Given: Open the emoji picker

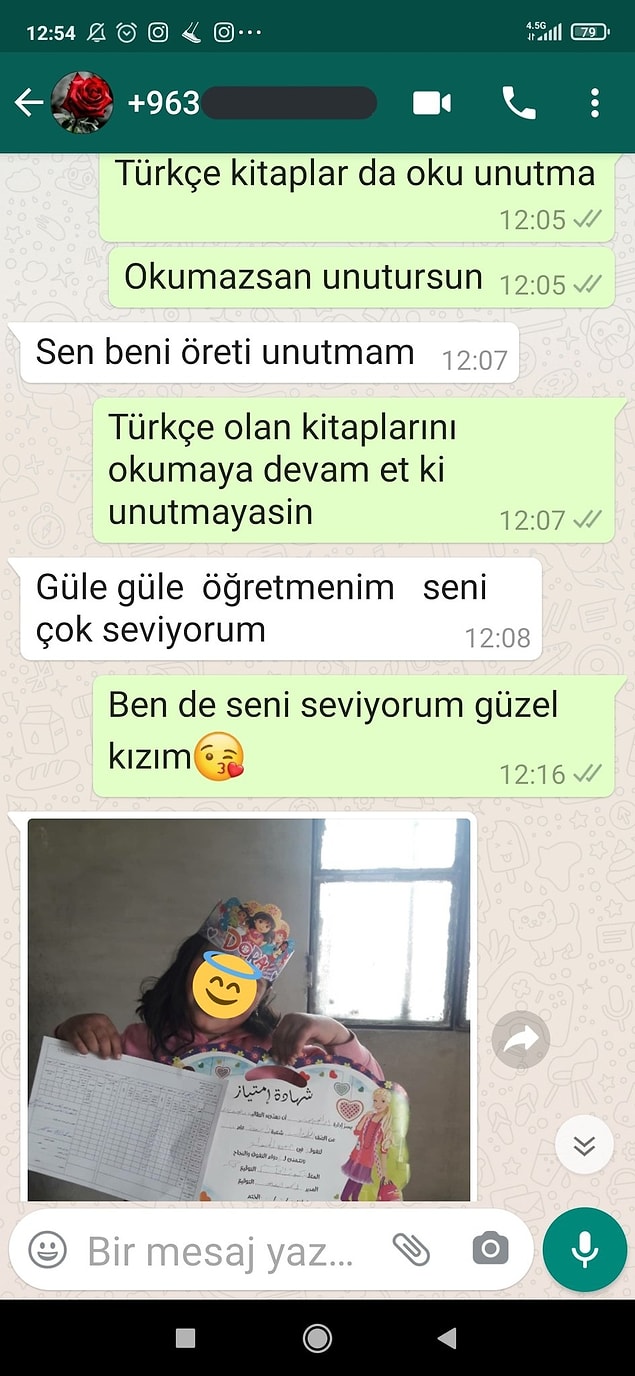Looking at the screenshot, I should (47, 1249).
